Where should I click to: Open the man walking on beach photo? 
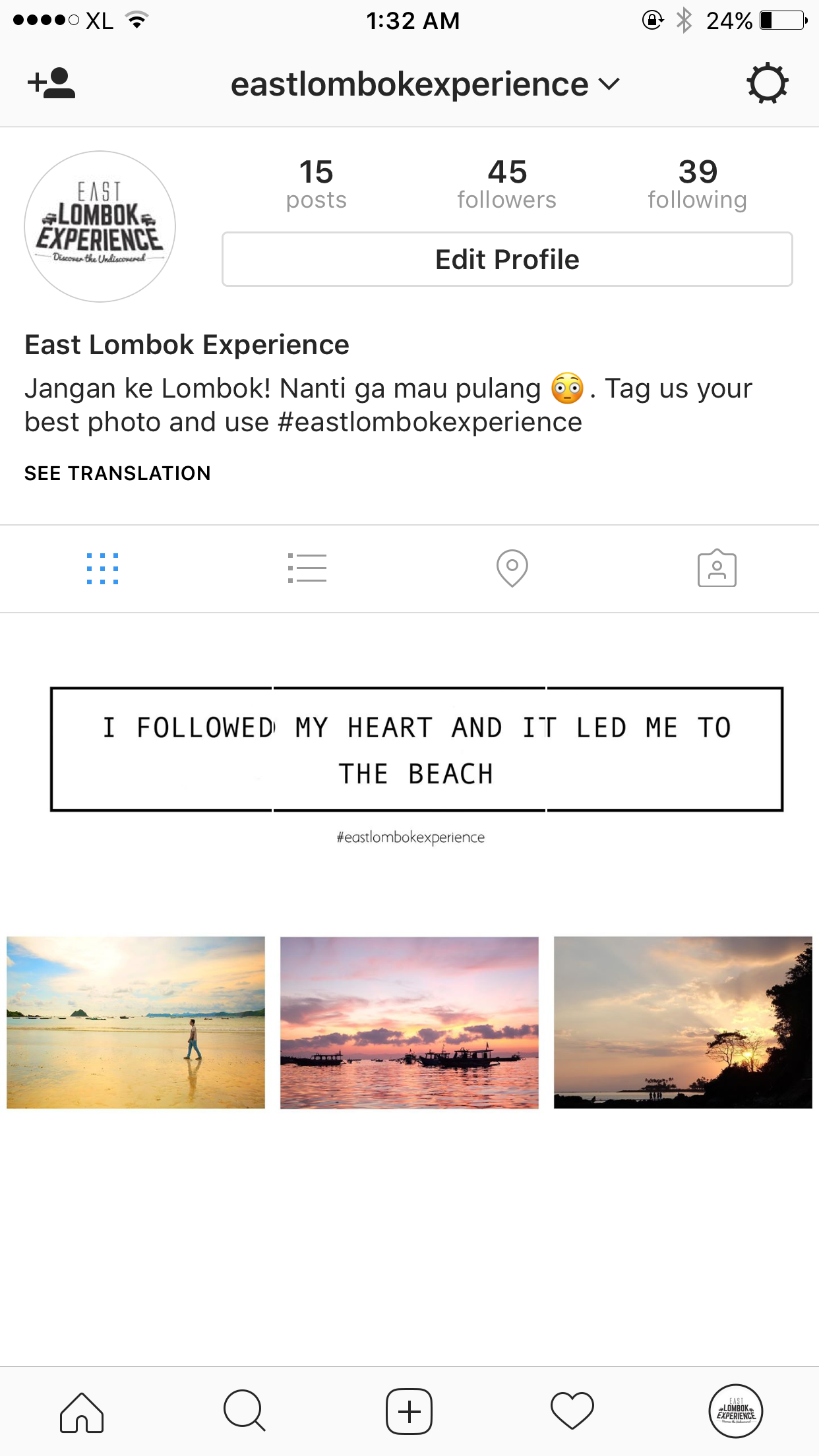pos(136,1022)
